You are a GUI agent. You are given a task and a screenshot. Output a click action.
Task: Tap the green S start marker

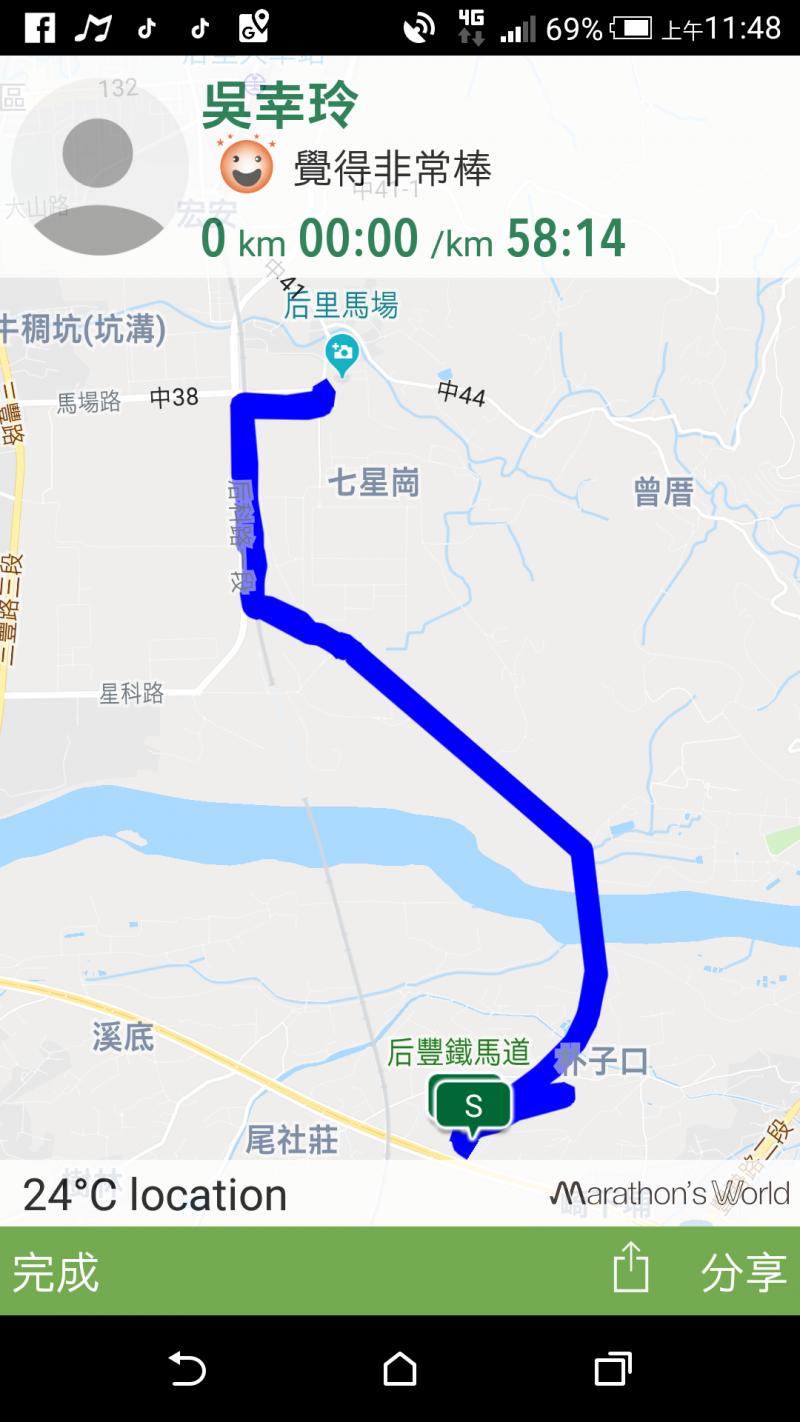point(473,1106)
